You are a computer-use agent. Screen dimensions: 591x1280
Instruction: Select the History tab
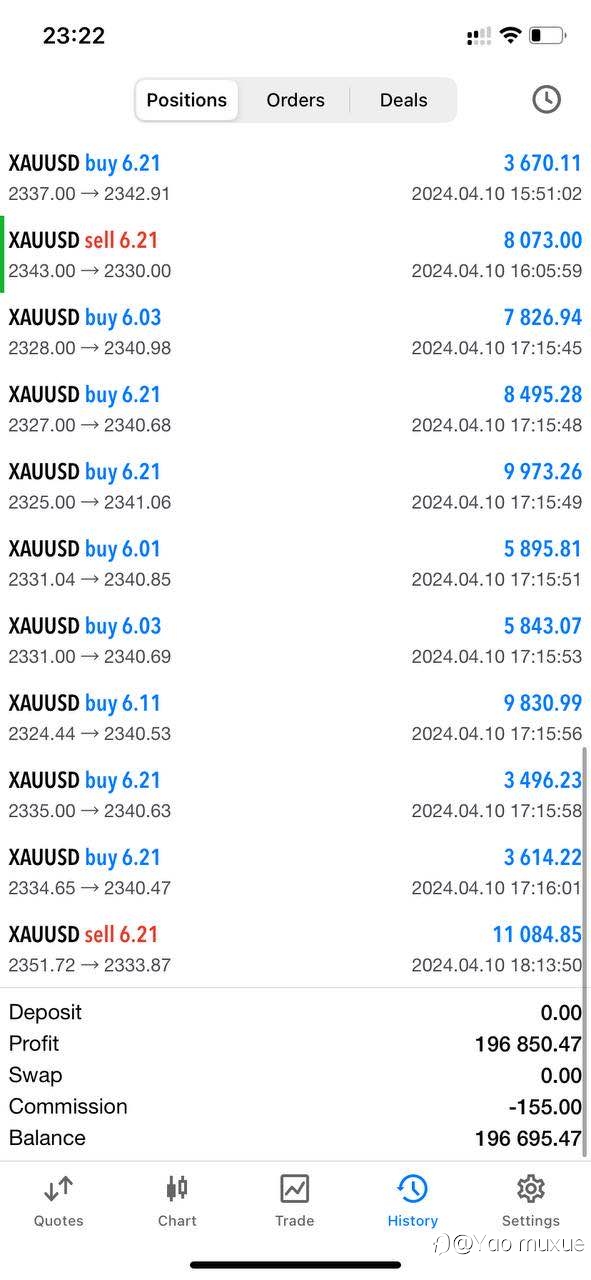click(x=413, y=1201)
